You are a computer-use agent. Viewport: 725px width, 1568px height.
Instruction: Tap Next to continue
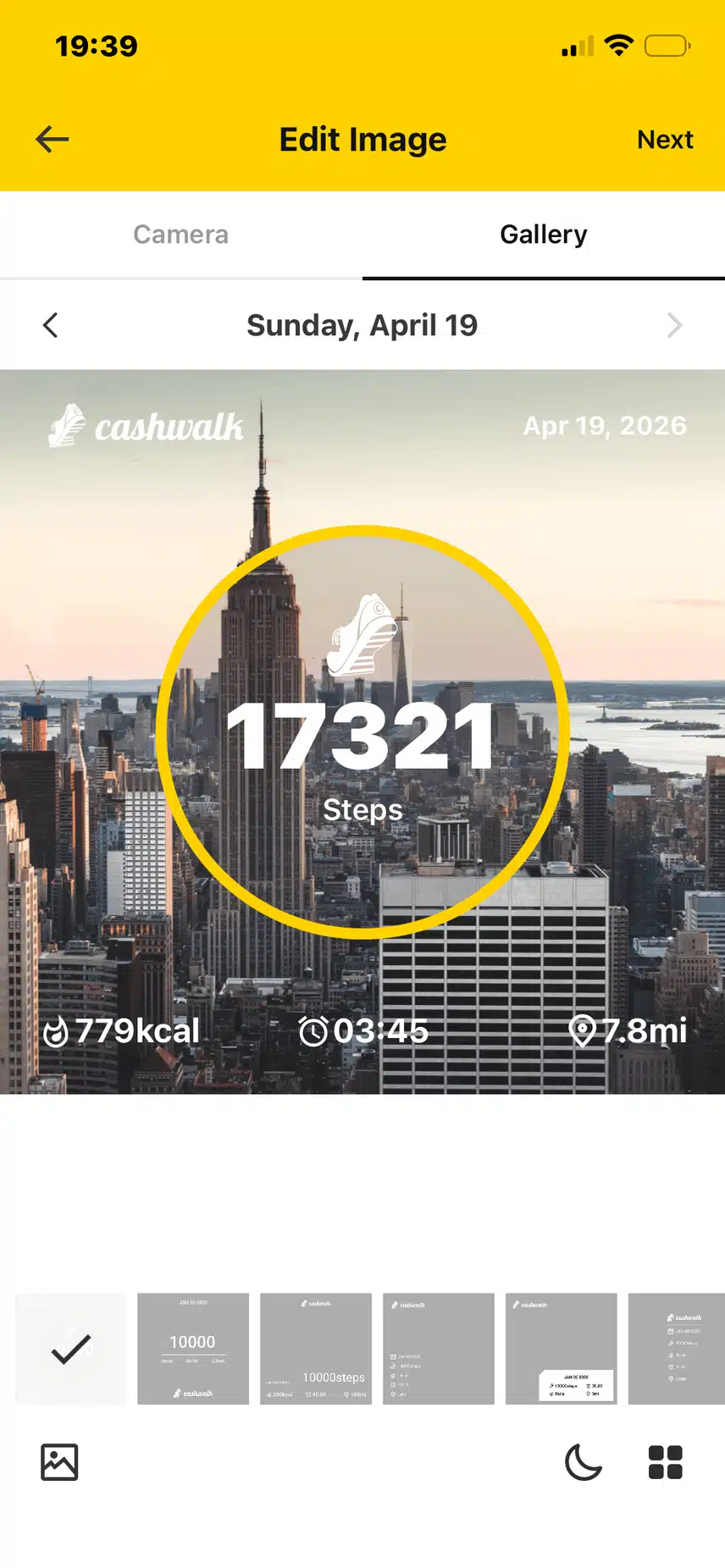pyautogui.click(x=665, y=140)
